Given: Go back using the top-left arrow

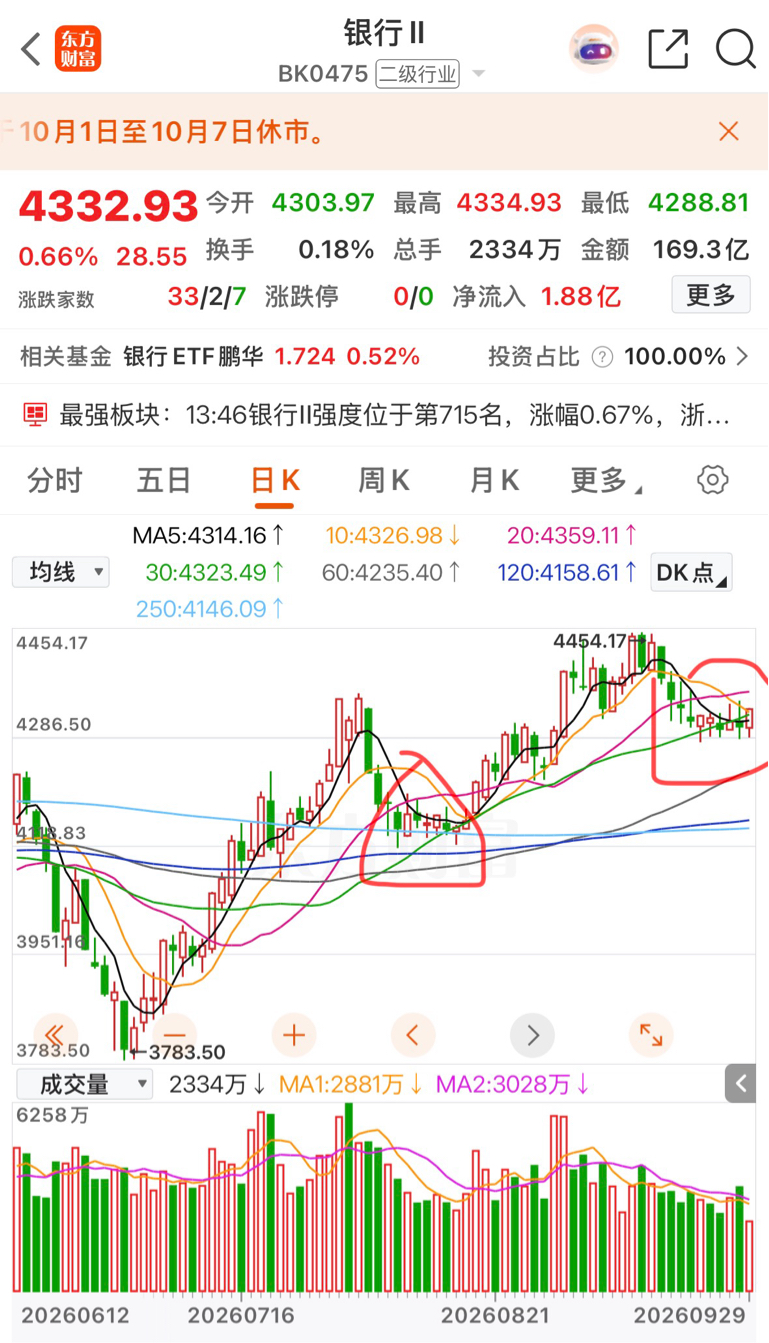Looking at the screenshot, I should click(32, 48).
